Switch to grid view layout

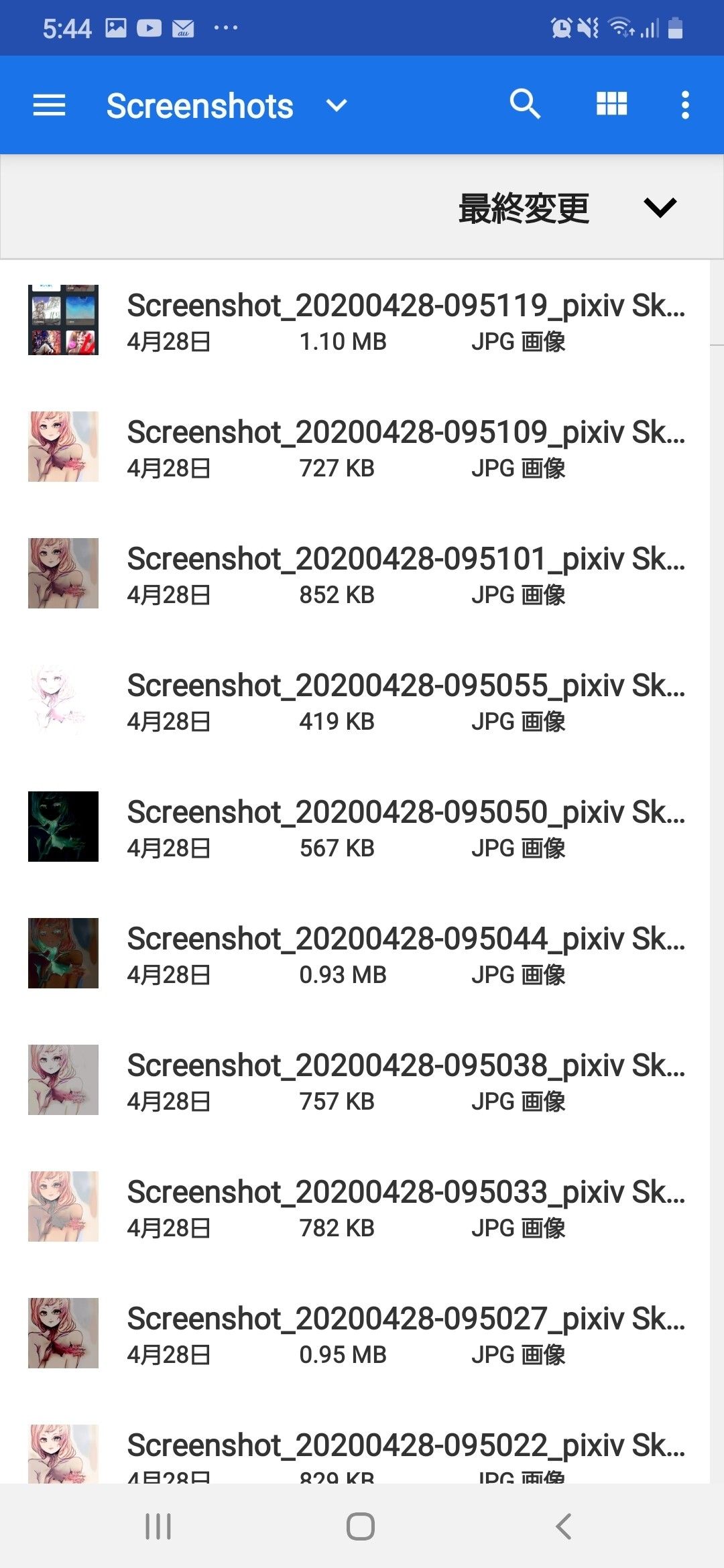(611, 105)
